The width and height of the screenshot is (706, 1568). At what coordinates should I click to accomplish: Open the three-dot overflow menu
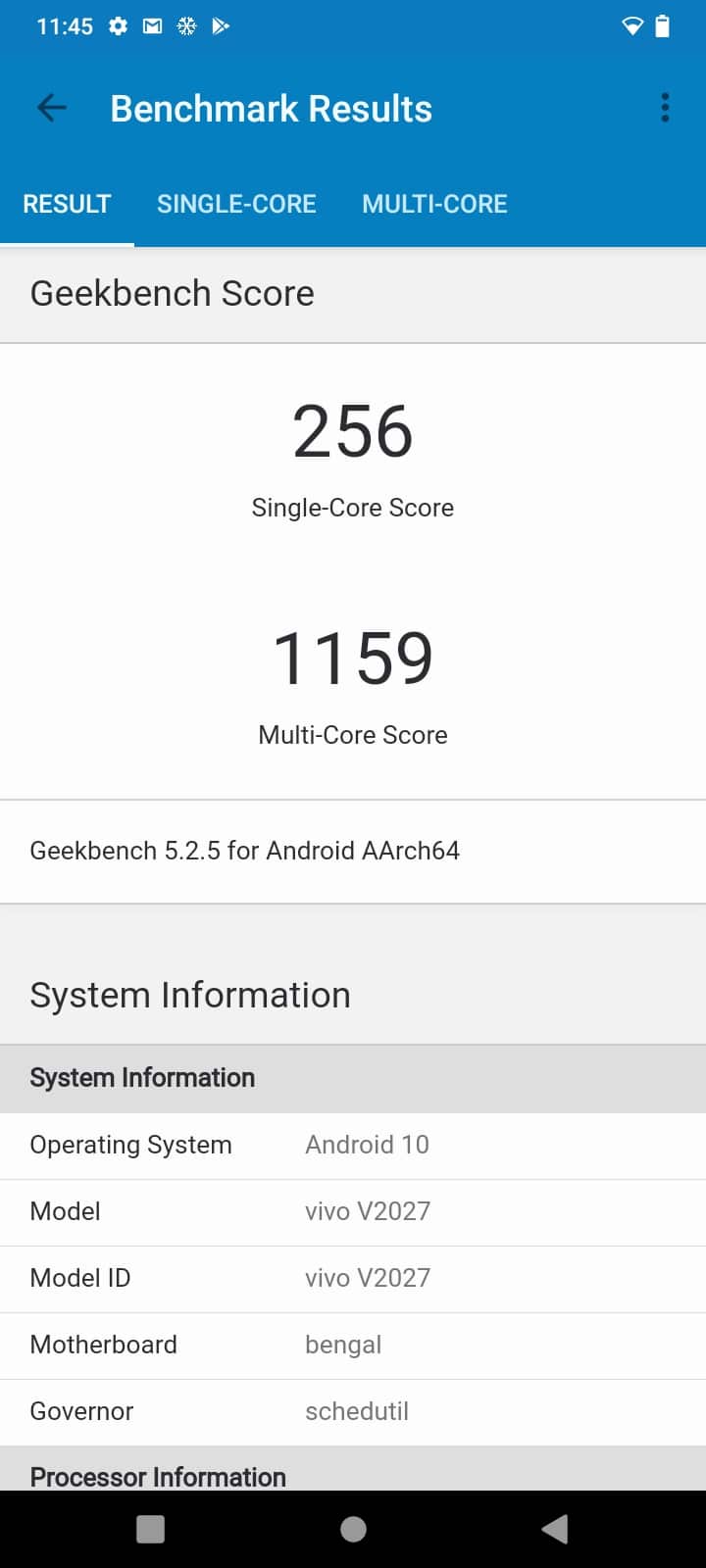tap(665, 108)
